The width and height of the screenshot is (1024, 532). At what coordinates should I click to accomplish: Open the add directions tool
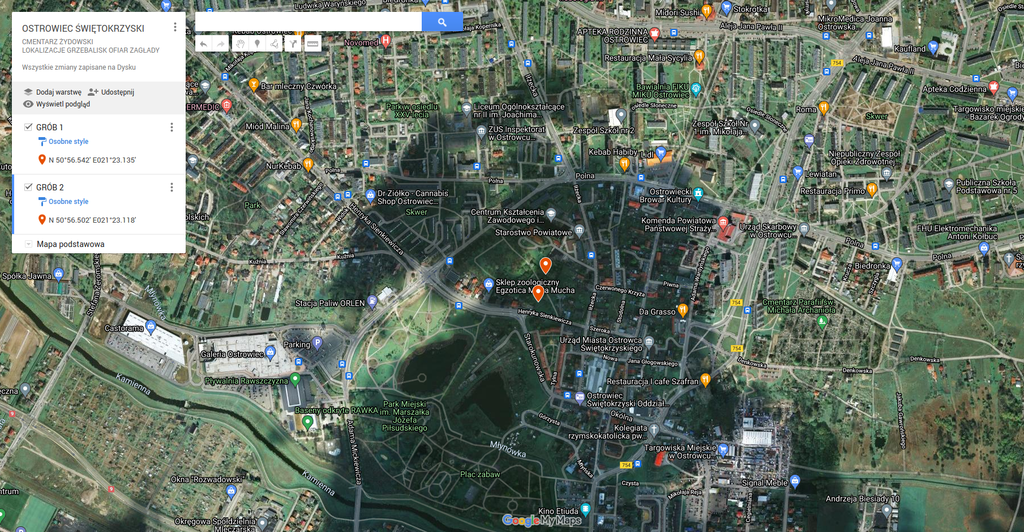(x=293, y=44)
